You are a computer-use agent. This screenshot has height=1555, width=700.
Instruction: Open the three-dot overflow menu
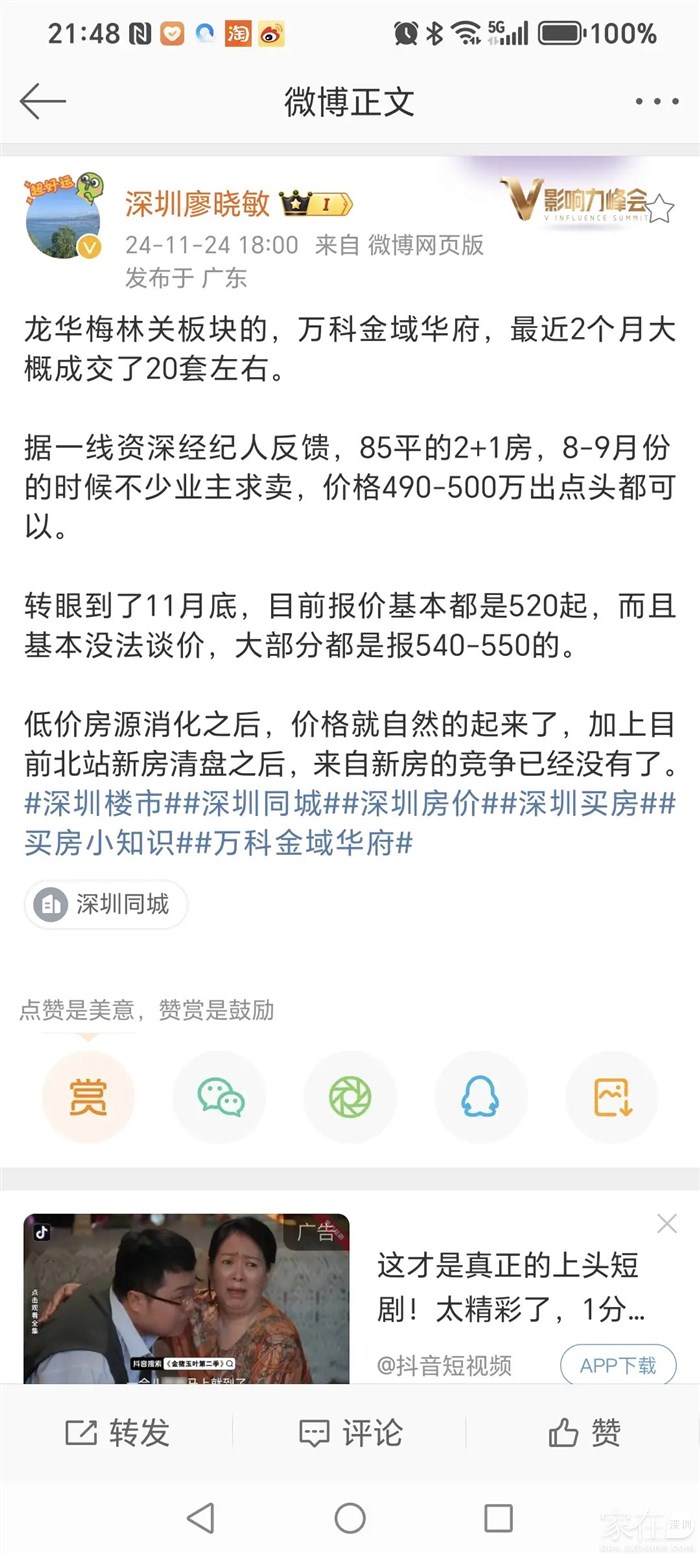[x=657, y=102]
